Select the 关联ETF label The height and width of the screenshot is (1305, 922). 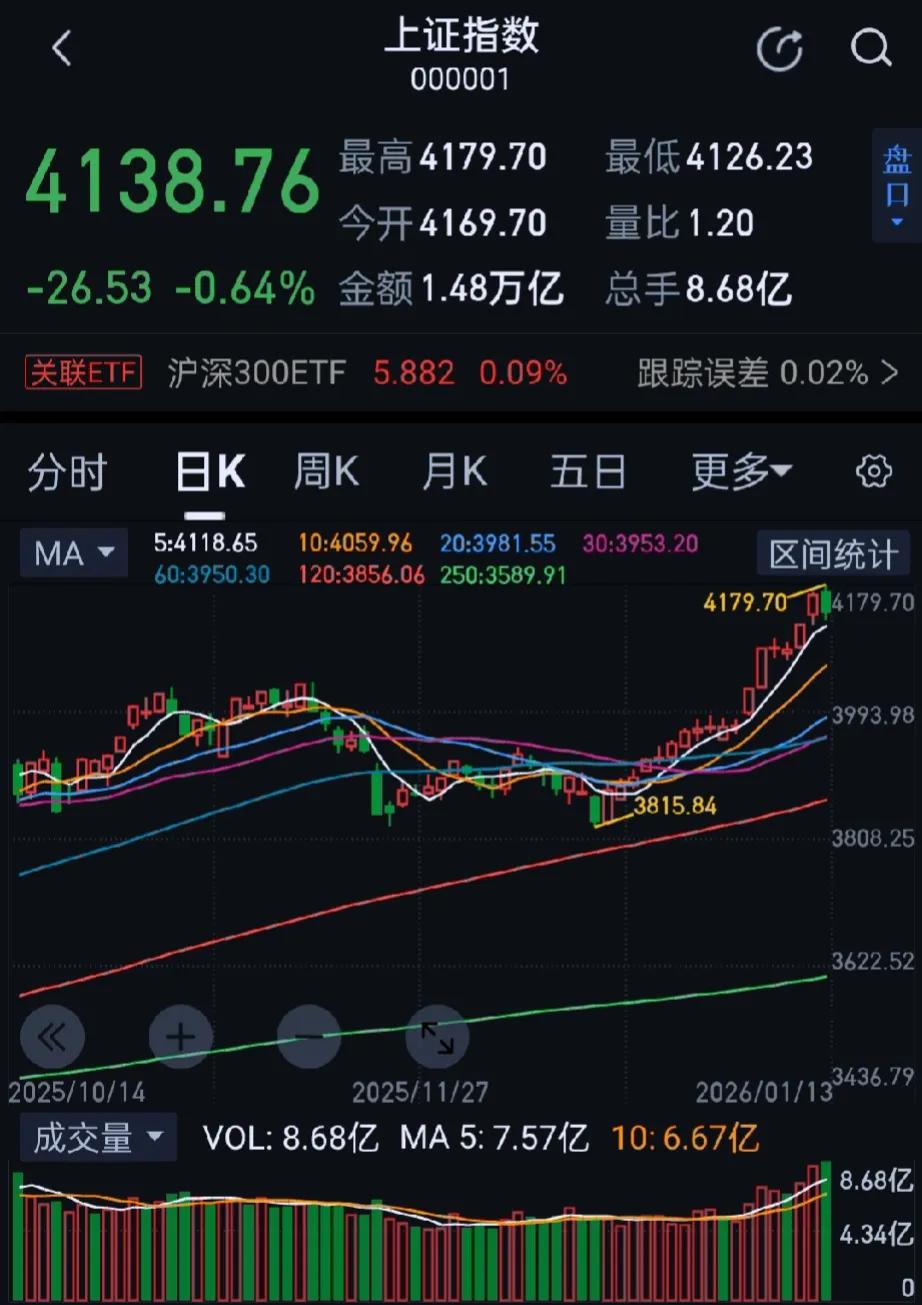pos(82,371)
